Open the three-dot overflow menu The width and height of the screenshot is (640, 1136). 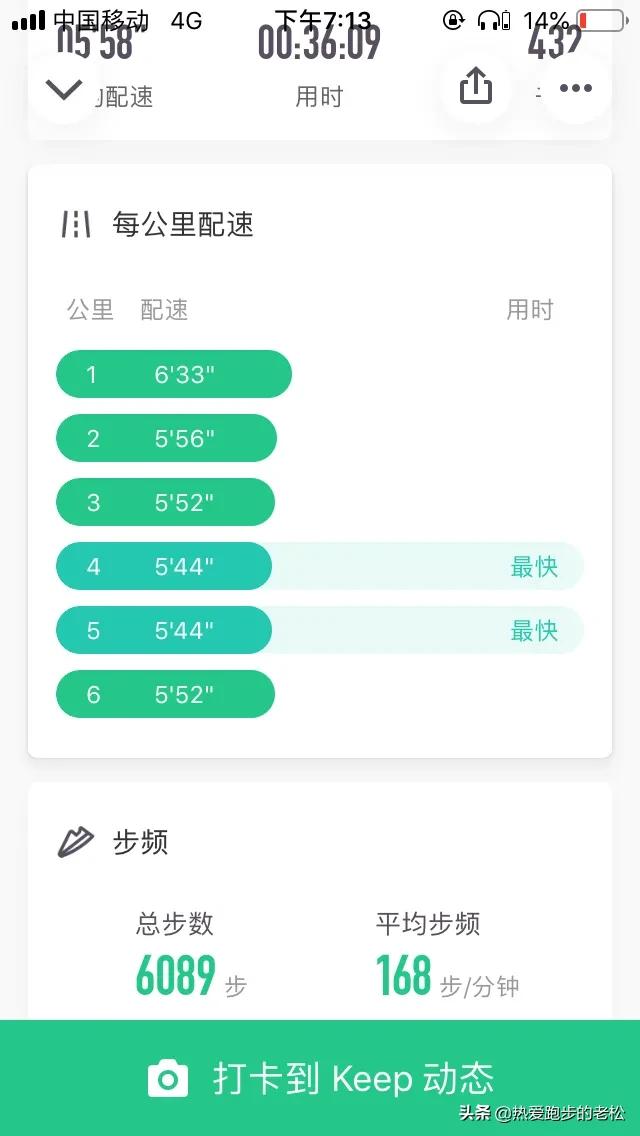[575, 88]
